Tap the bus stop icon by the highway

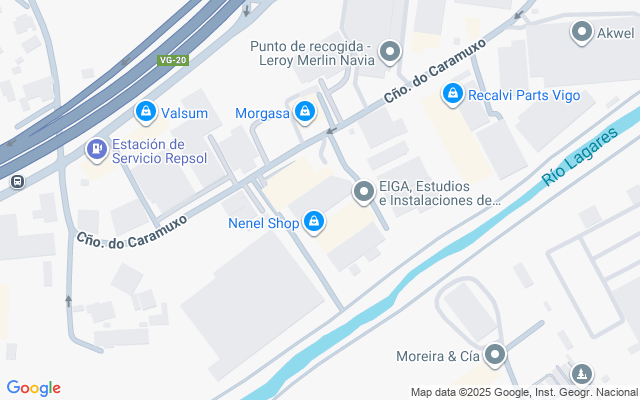click(17, 181)
